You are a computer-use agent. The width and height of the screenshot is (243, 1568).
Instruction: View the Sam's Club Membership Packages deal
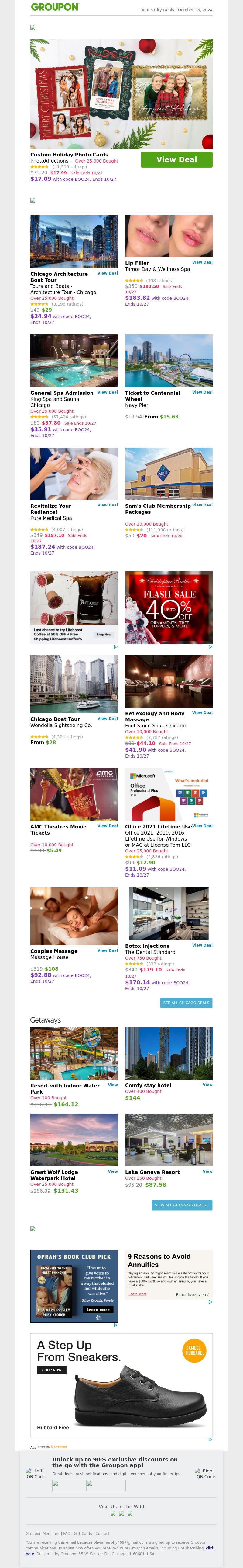(x=202, y=505)
